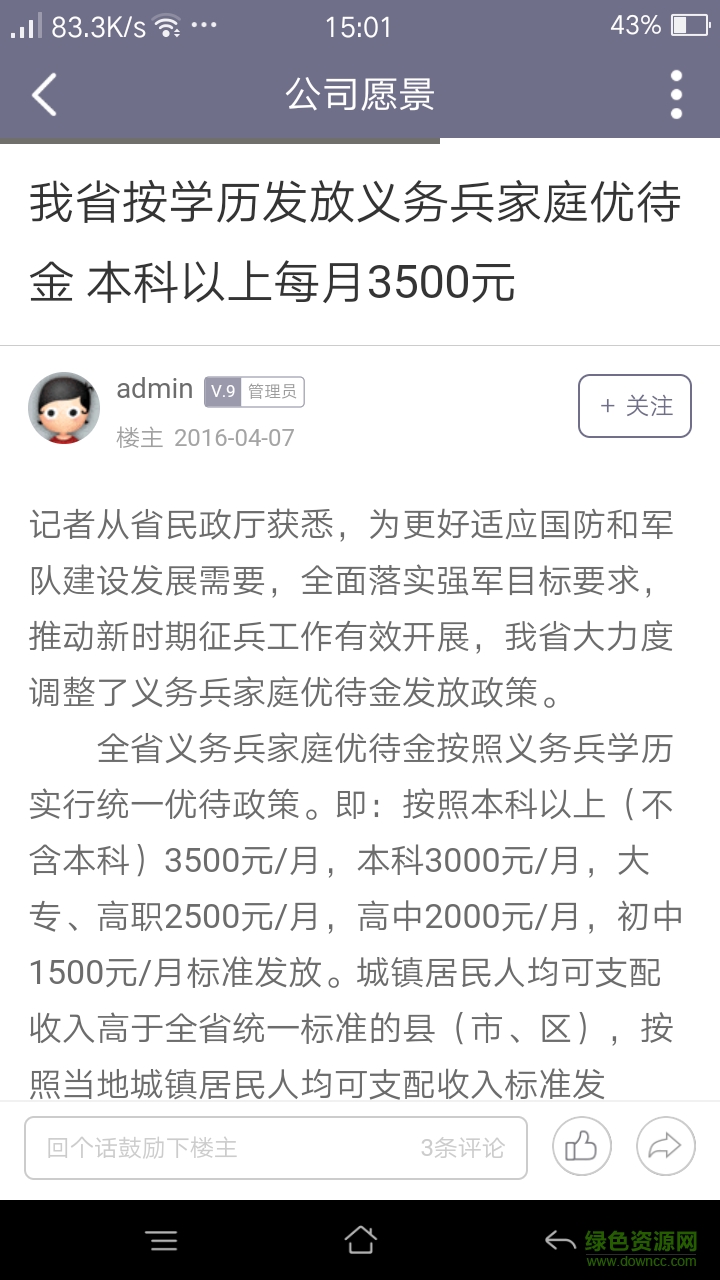The height and width of the screenshot is (1280, 720).
Task: Follow admin with the 关注 button
Action: (634, 406)
